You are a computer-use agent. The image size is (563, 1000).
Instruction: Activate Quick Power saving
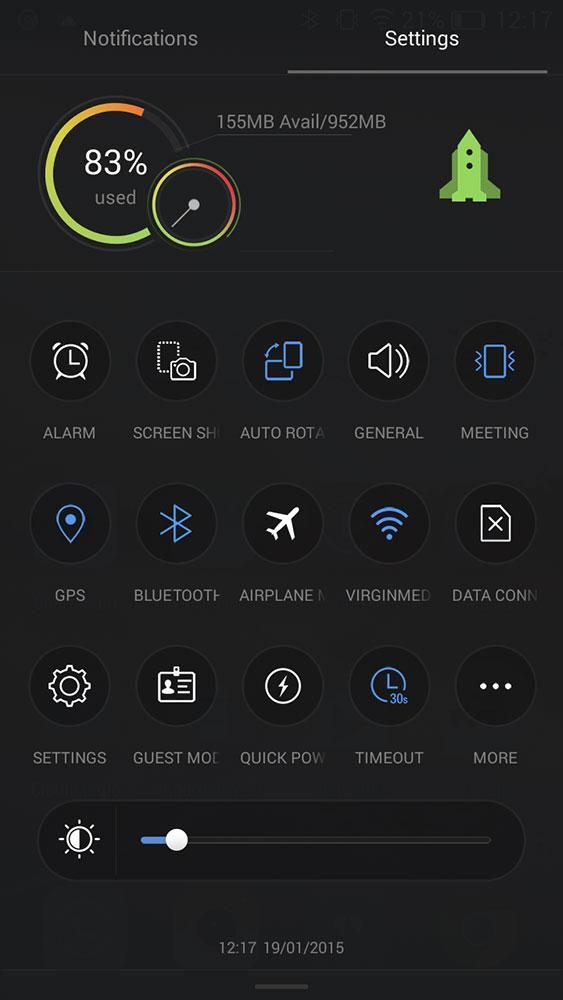282,686
